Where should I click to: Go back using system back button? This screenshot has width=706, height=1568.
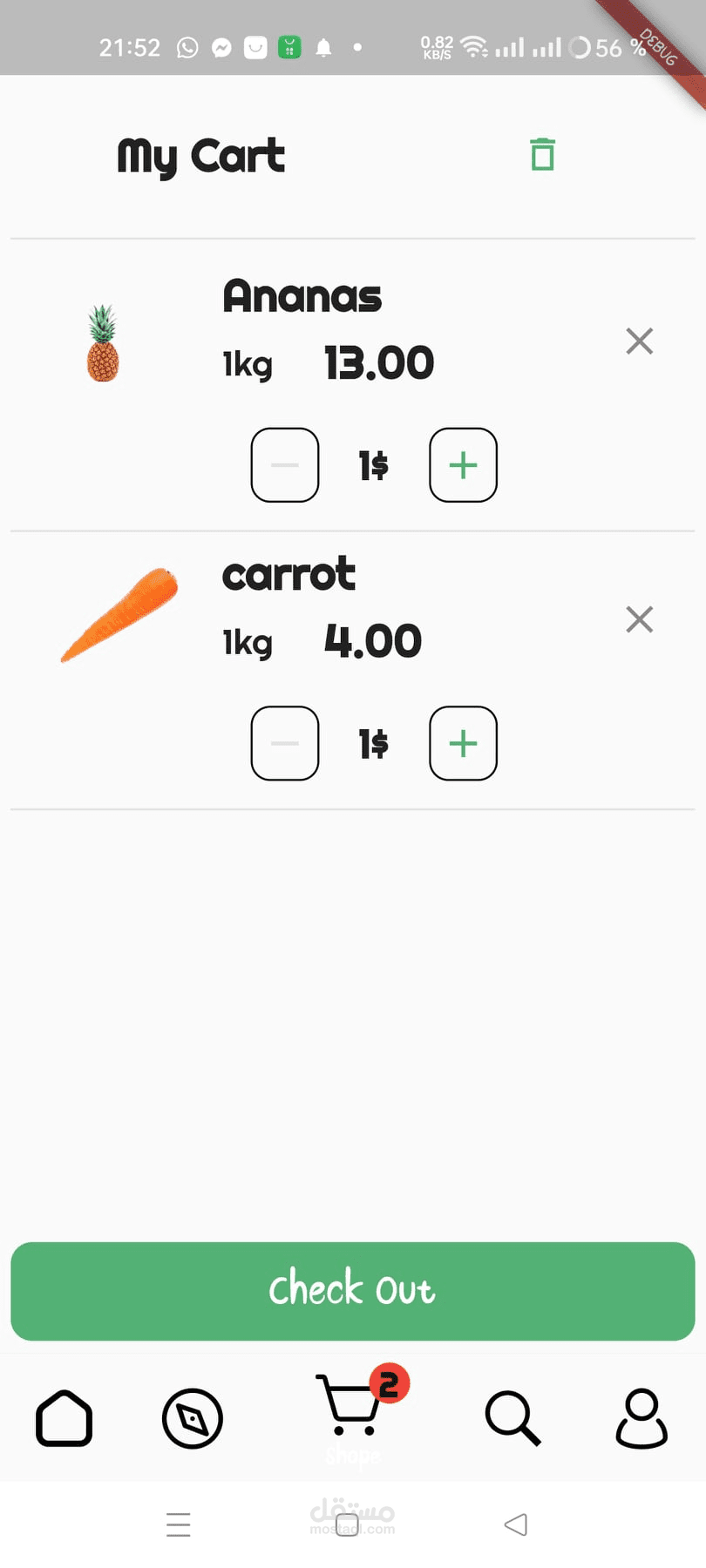516,1524
